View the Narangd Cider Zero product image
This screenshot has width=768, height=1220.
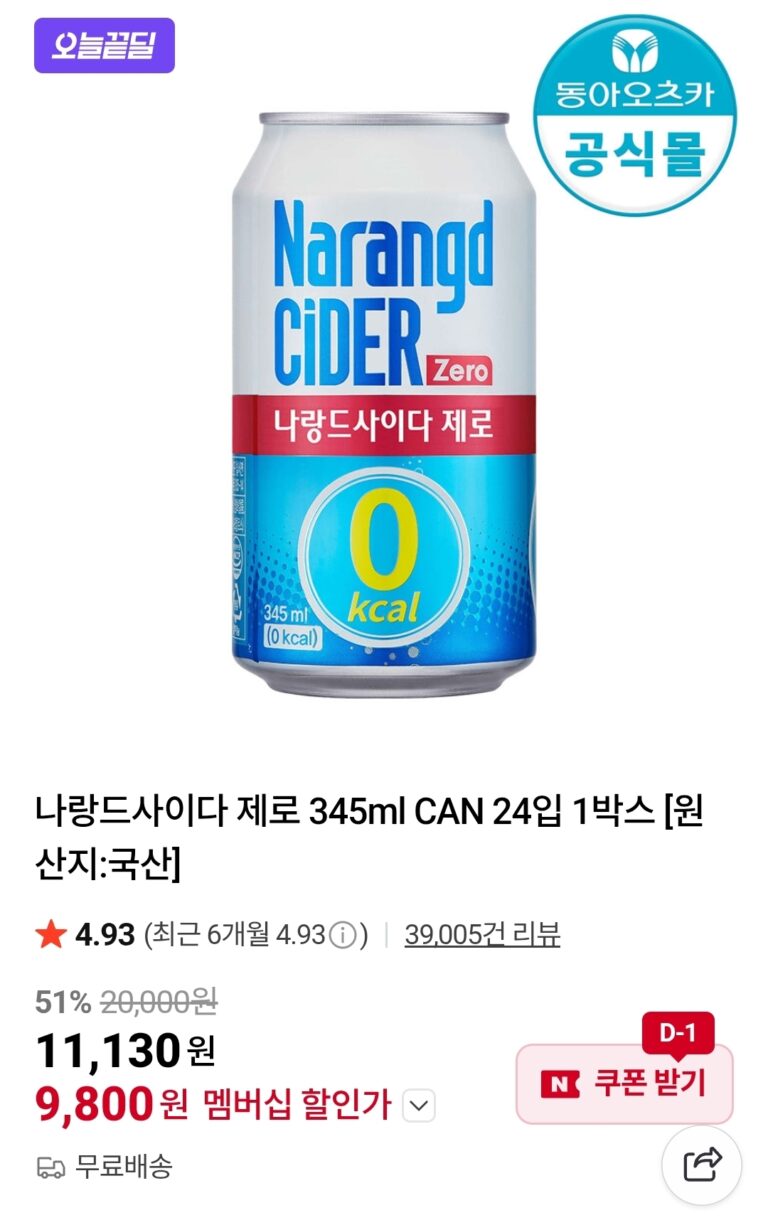tap(383, 400)
